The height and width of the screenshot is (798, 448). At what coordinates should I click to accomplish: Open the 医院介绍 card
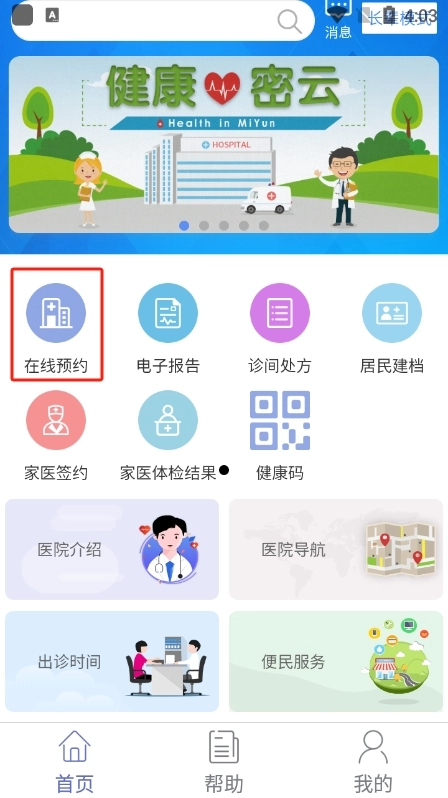coord(112,549)
